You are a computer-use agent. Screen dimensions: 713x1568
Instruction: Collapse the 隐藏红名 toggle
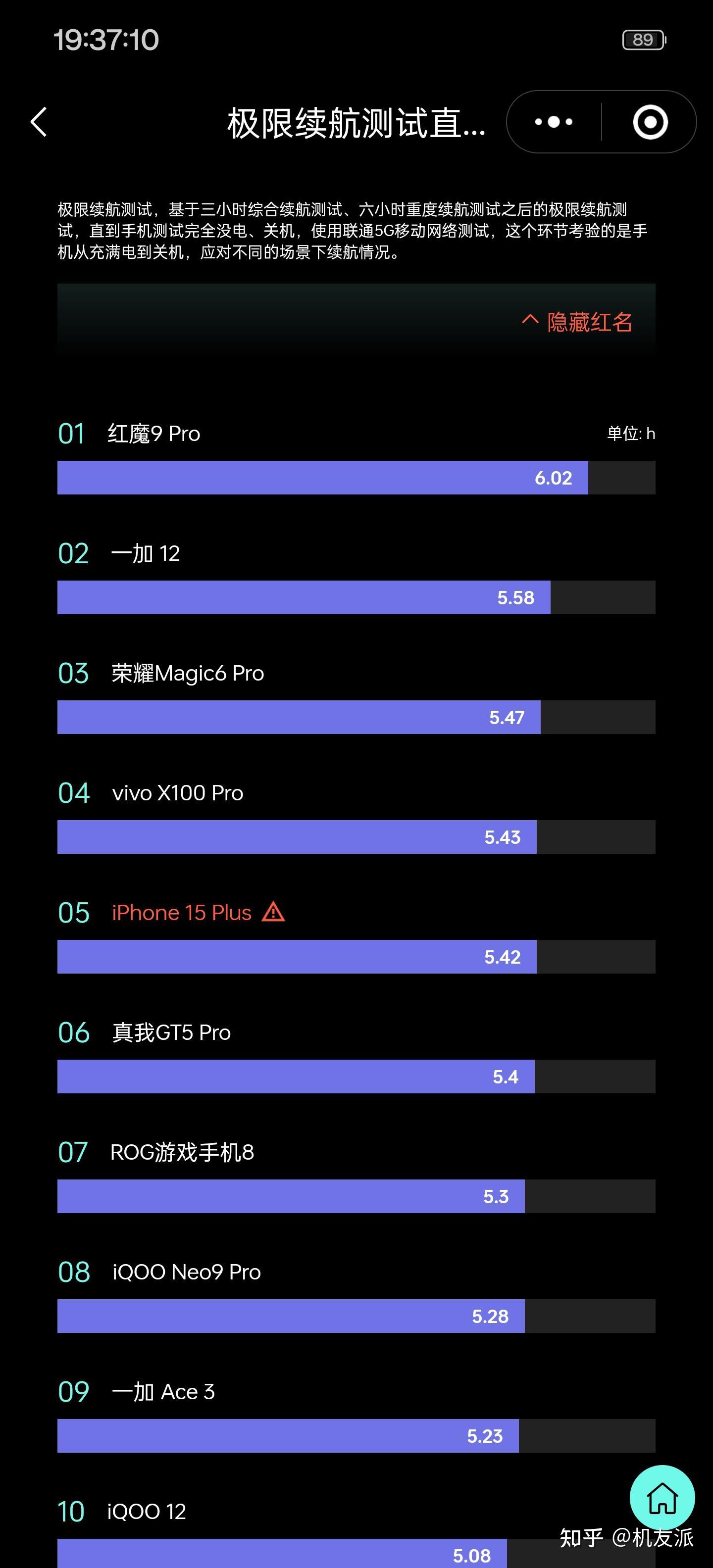[577, 321]
